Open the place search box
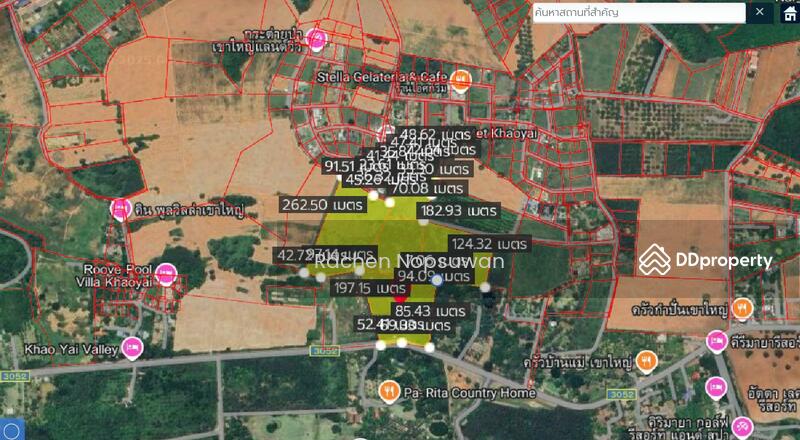 click(638, 12)
